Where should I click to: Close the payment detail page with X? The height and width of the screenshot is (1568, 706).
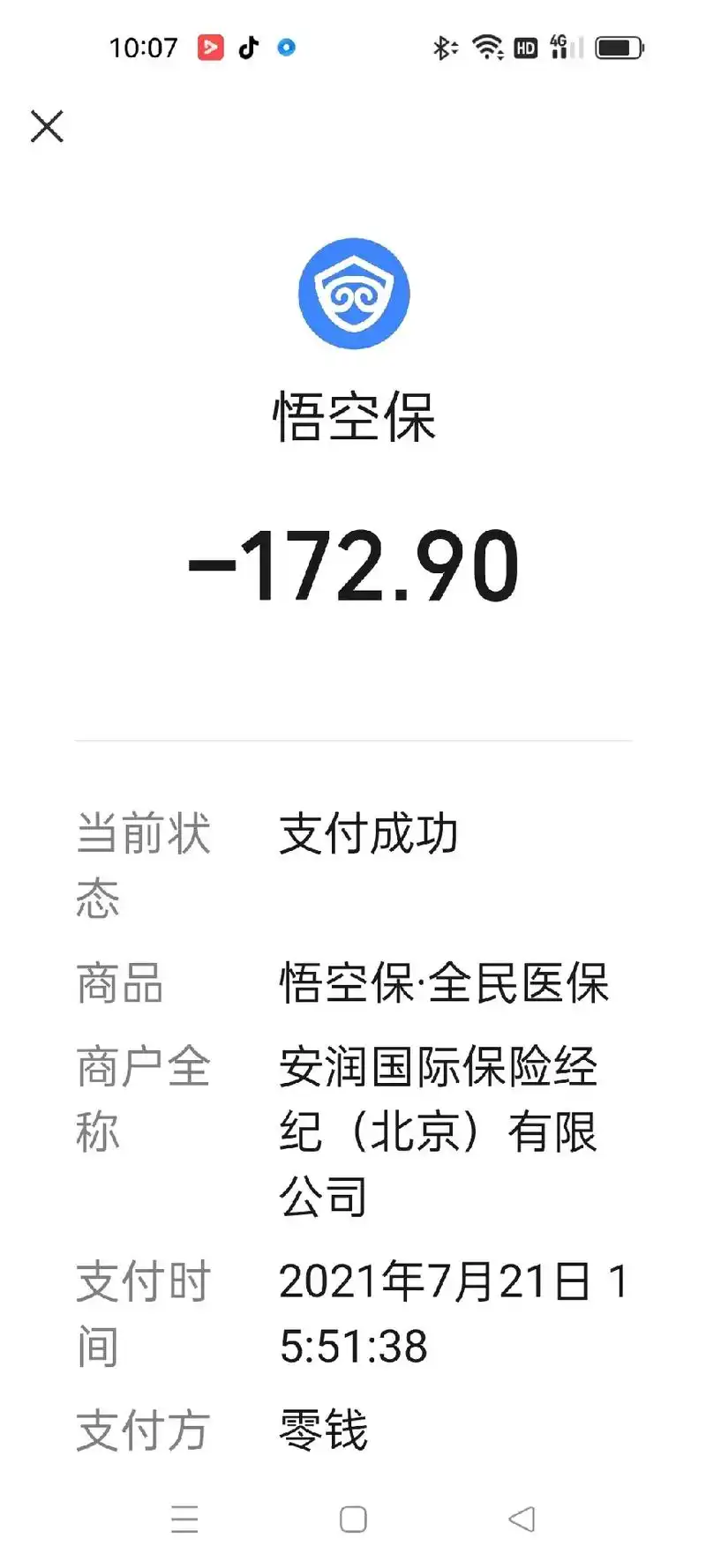click(x=46, y=125)
